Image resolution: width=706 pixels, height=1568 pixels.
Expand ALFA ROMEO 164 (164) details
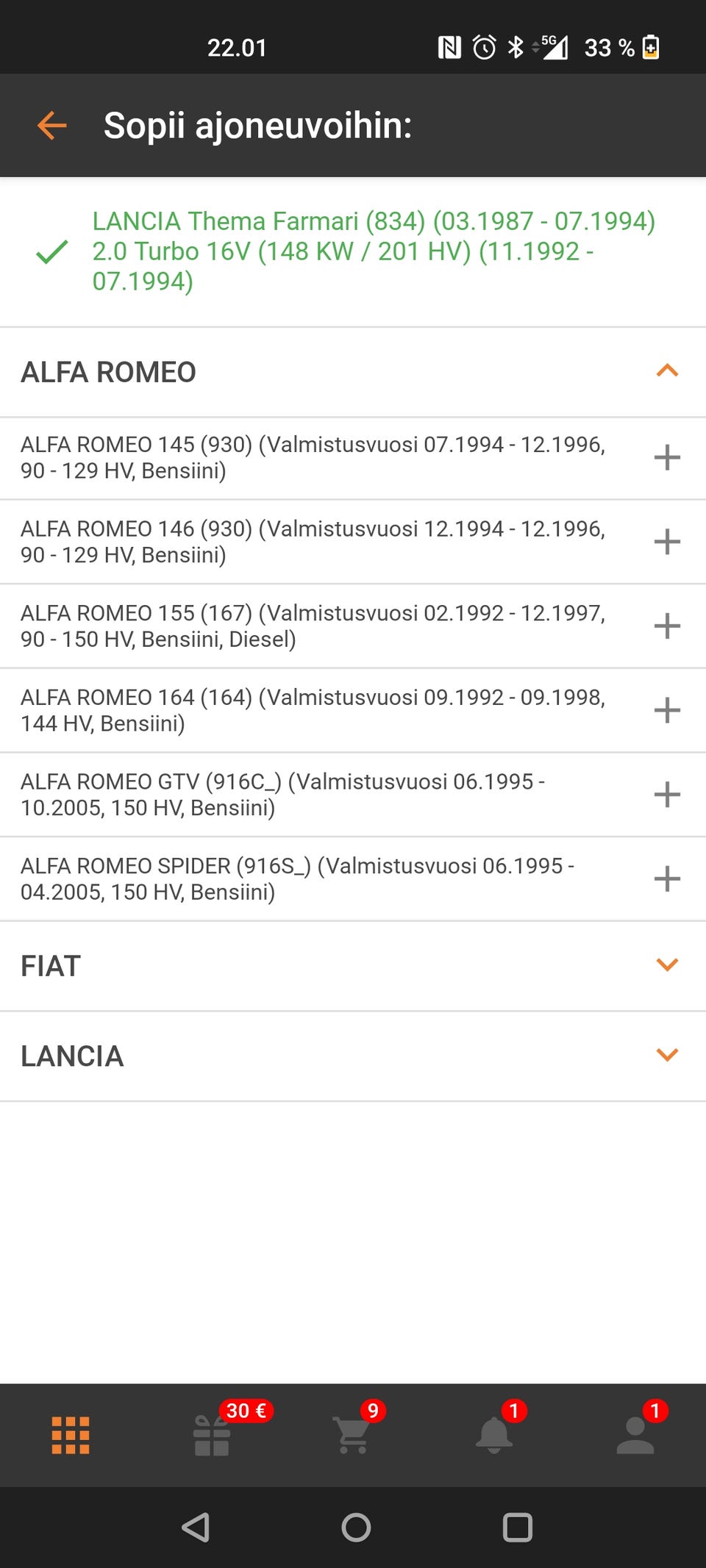tap(666, 710)
